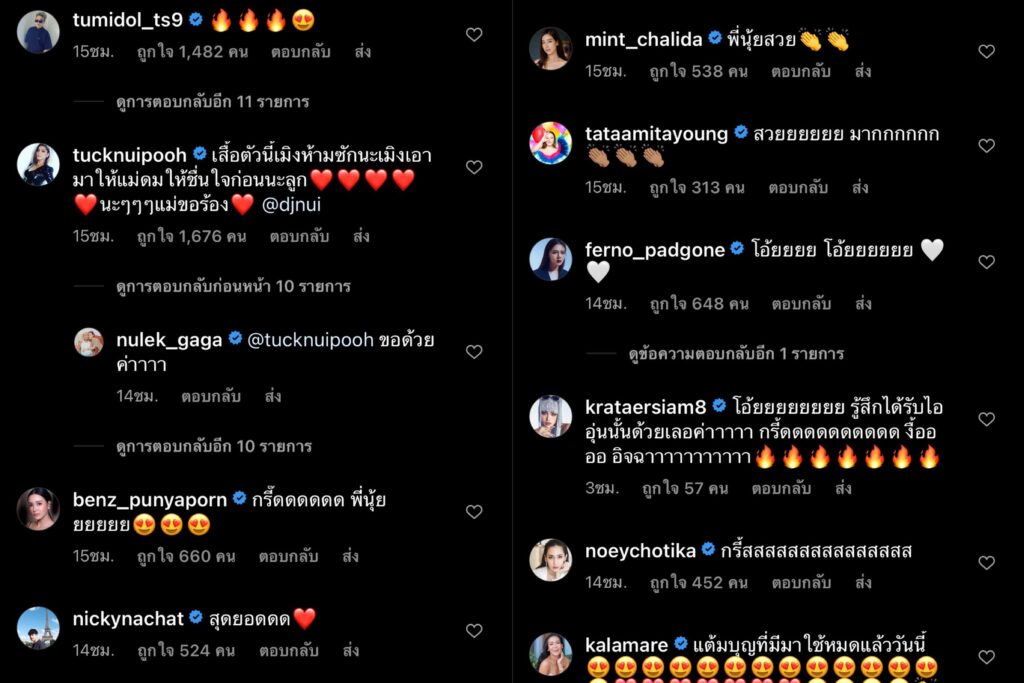The image size is (1024, 683).
Task: Like krataersiam8's comment
Action: [x=986, y=420]
